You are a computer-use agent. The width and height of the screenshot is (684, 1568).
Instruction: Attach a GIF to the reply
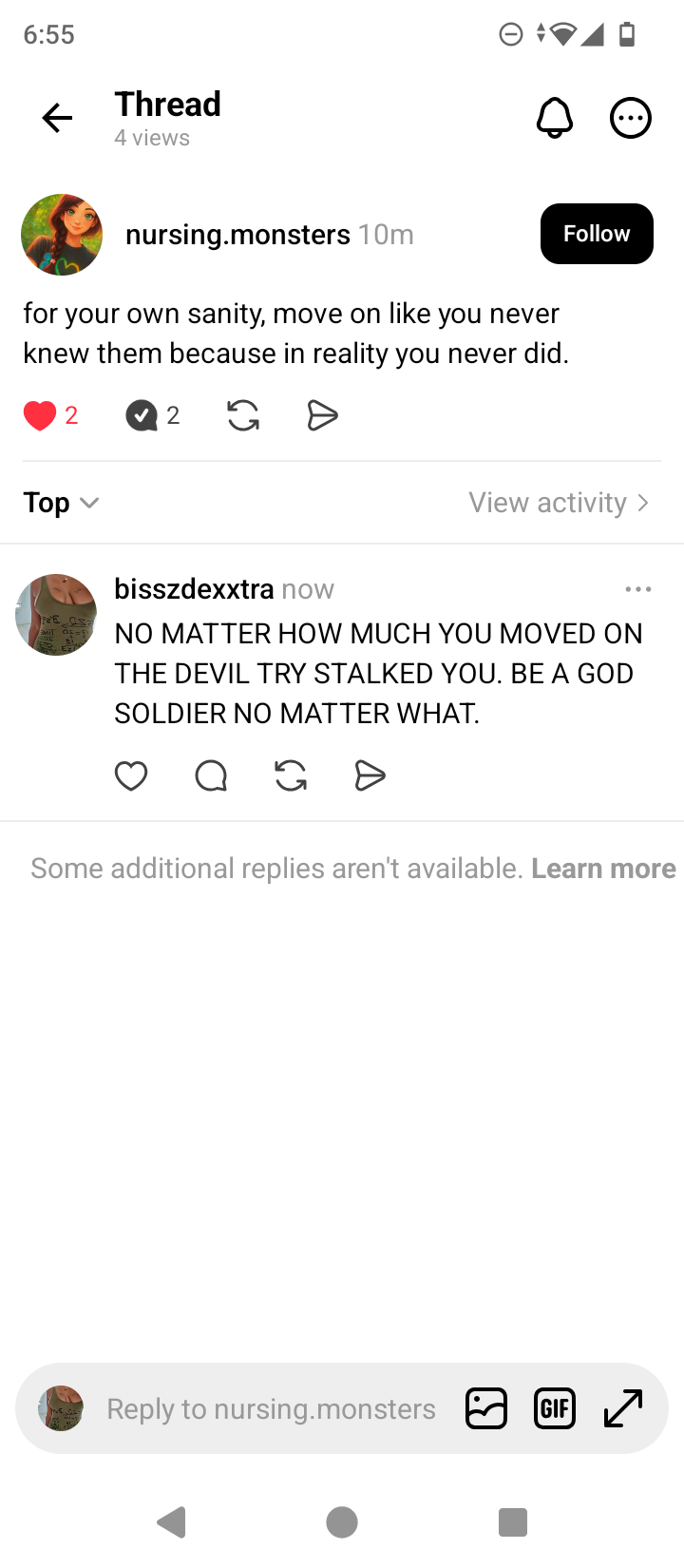point(555,1408)
